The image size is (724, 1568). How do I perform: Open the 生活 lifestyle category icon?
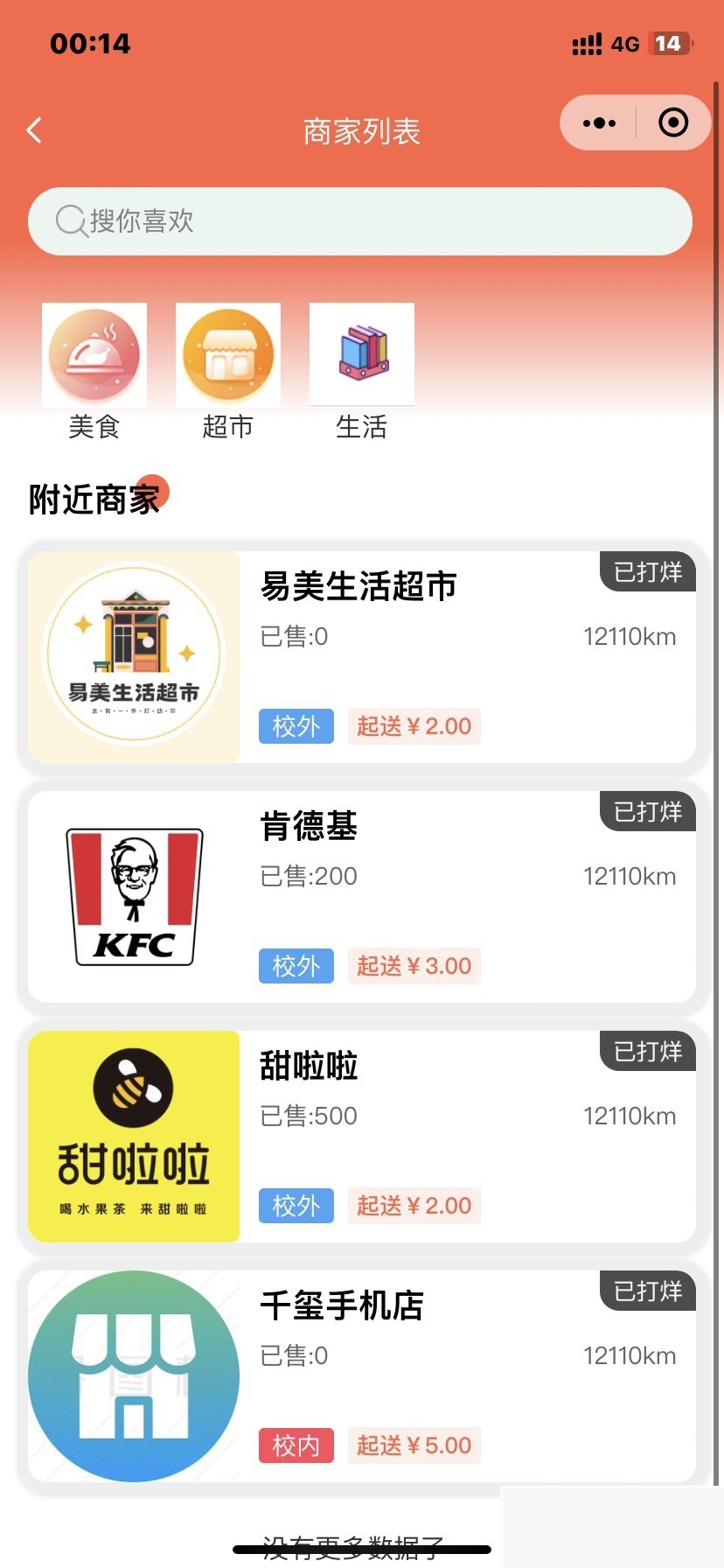(x=361, y=354)
